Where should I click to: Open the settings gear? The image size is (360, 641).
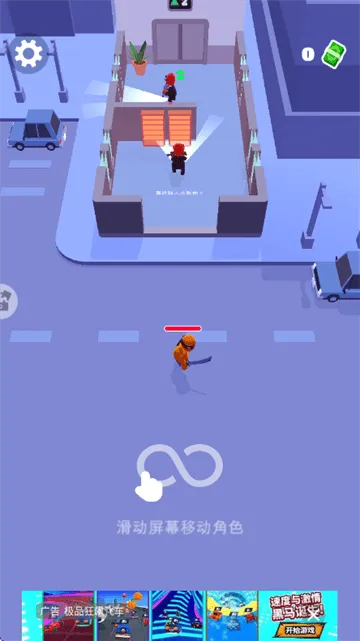28,54
